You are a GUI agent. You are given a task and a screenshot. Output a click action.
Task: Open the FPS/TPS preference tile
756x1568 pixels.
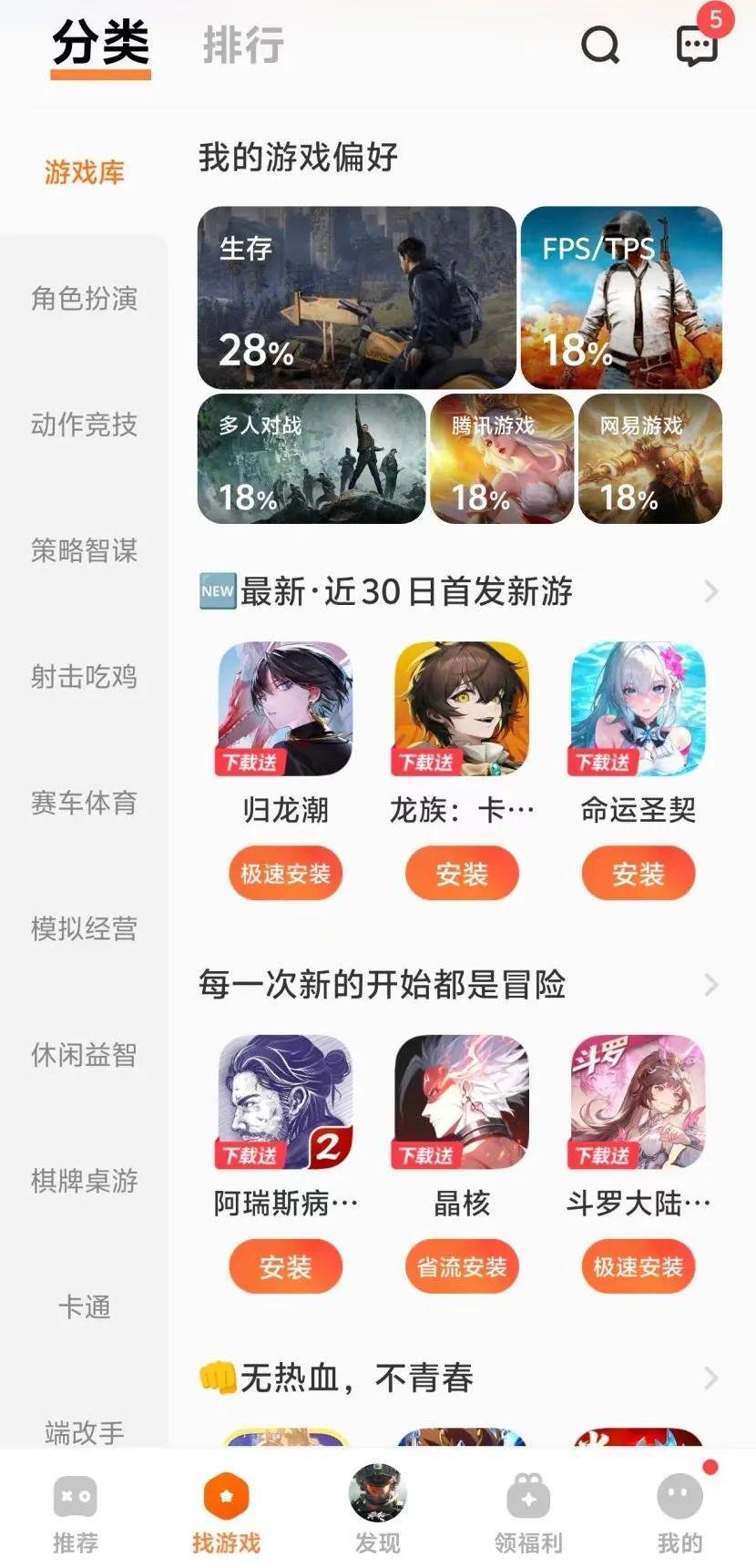[621, 298]
